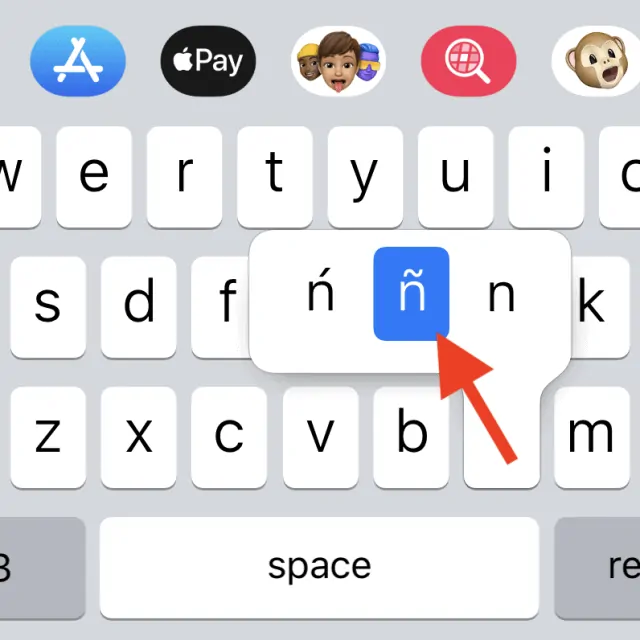Select the ñ character in the popup

[x=411, y=295]
